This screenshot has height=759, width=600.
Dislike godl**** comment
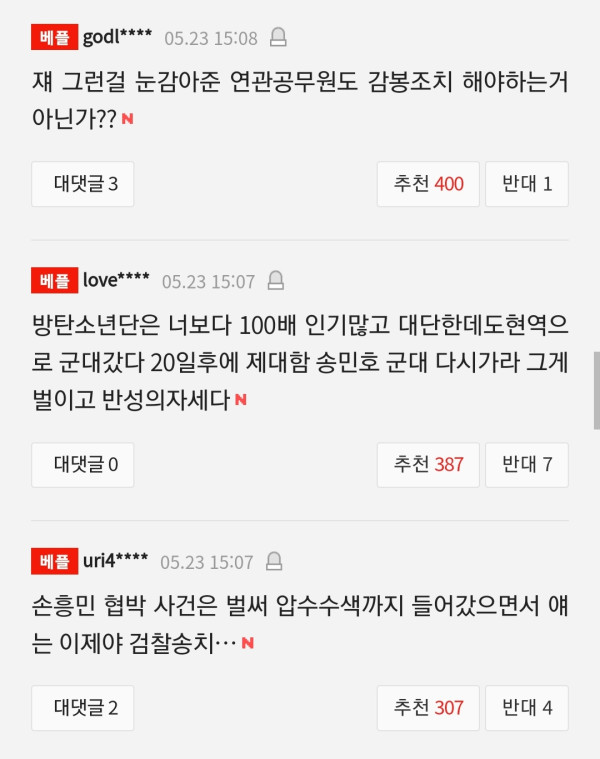[527, 184]
